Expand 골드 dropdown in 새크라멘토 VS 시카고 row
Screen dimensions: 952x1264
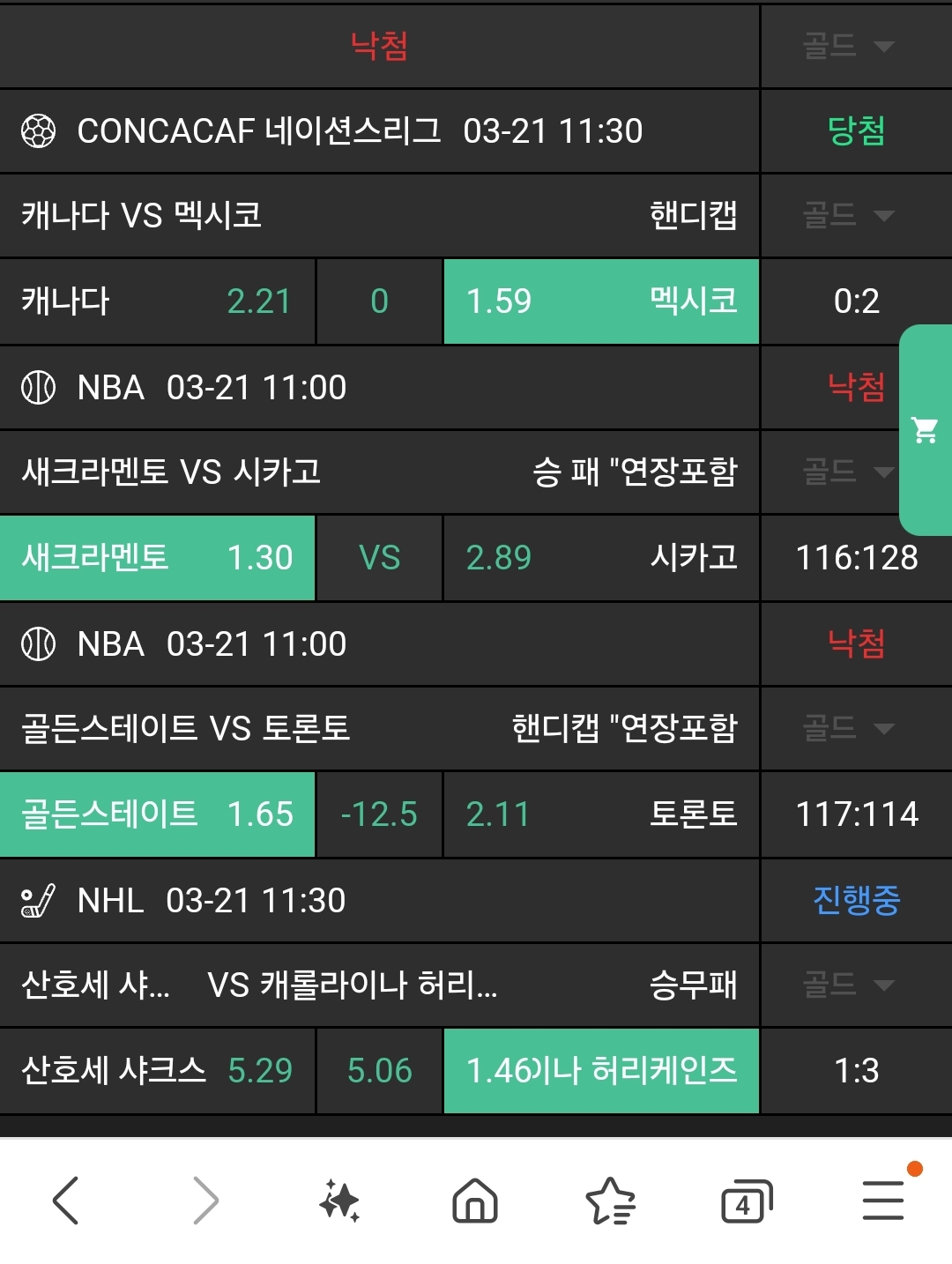pos(848,472)
